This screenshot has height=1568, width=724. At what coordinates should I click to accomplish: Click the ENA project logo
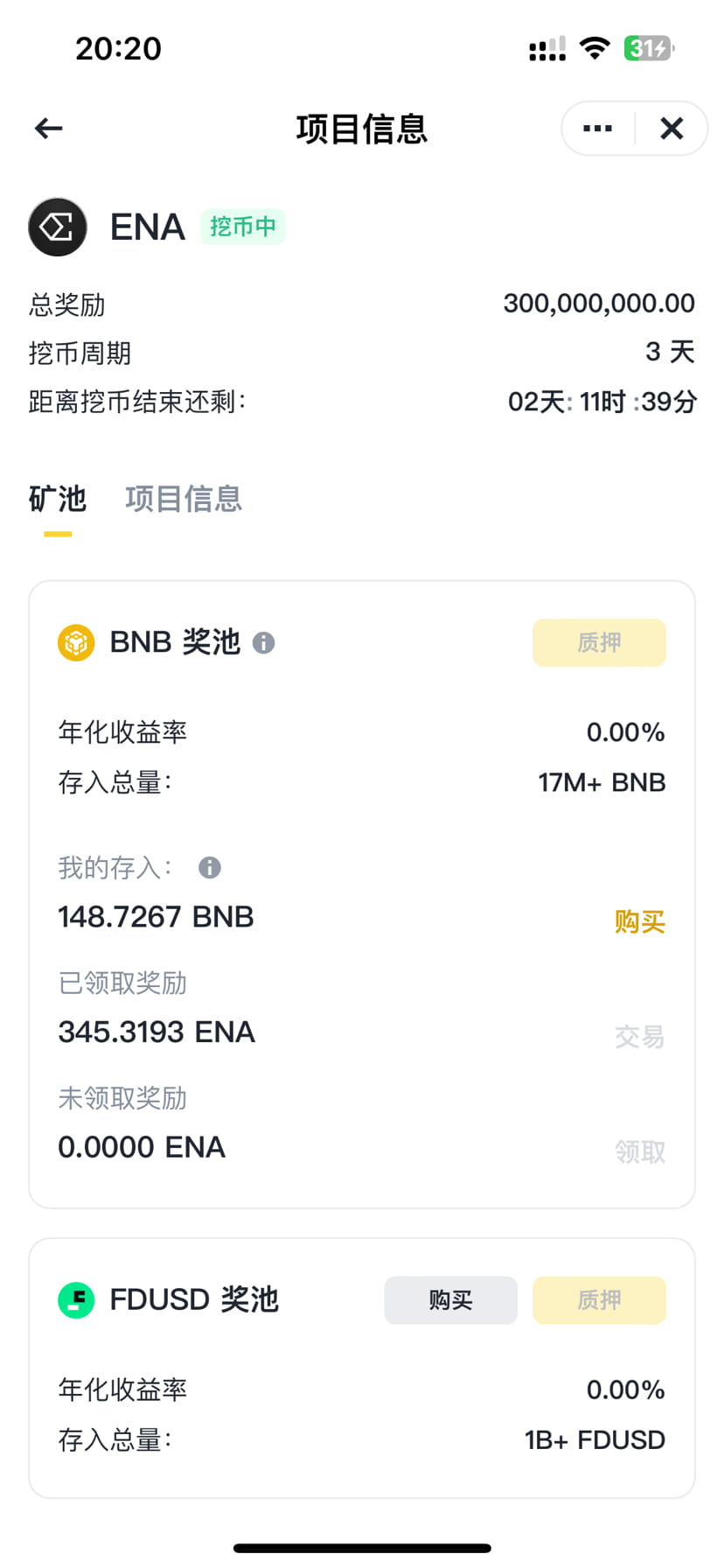point(58,227)
